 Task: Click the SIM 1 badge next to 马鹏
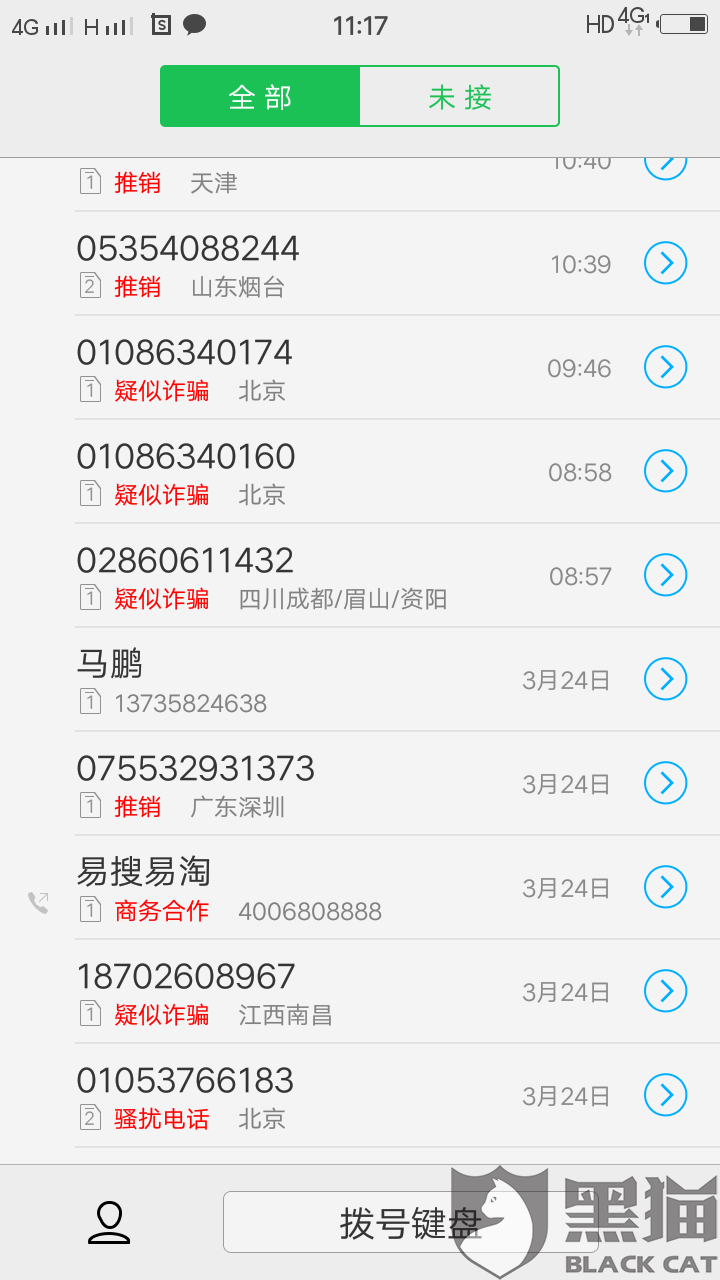(x=90, y=703)
